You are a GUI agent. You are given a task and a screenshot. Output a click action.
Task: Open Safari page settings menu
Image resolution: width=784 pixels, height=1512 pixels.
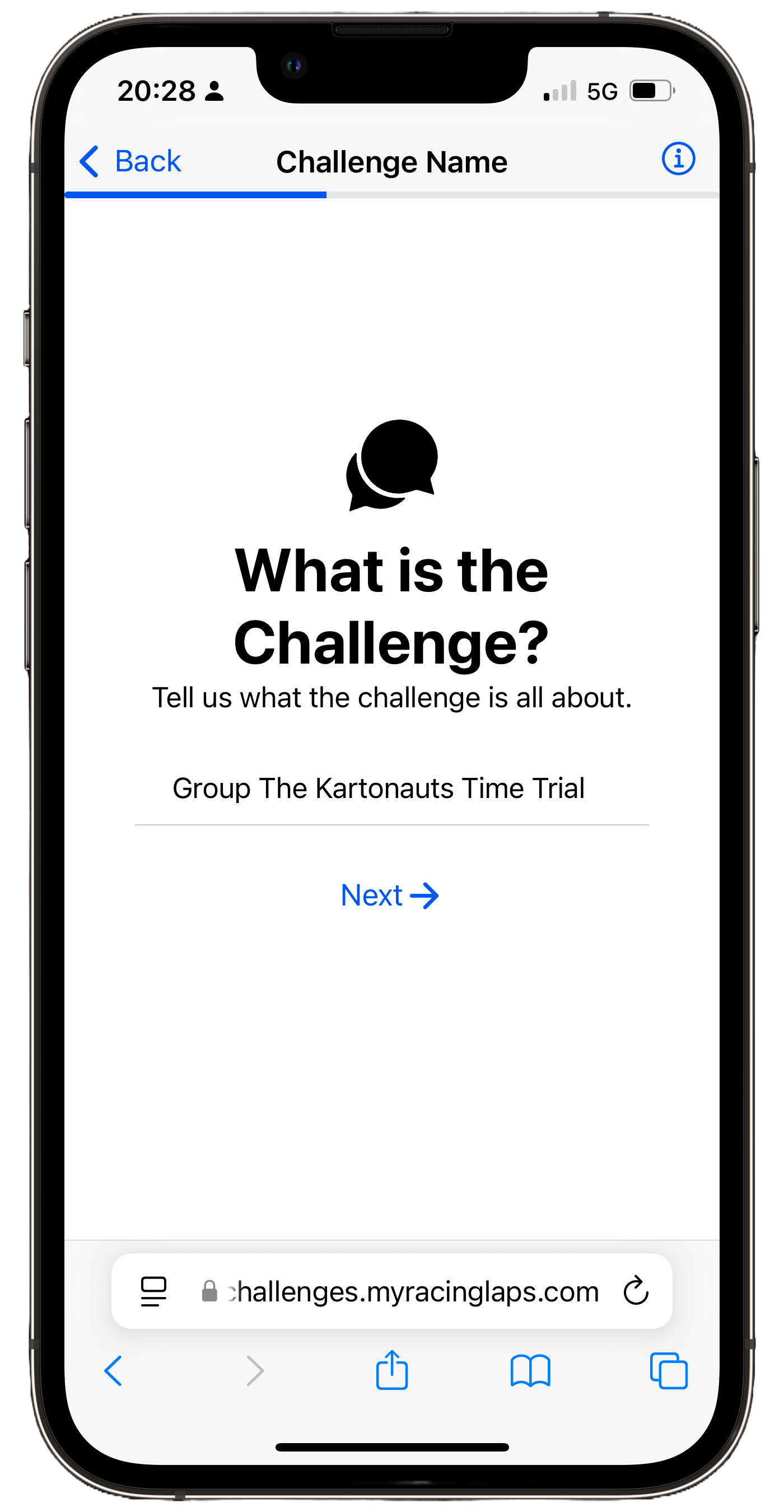click(154, 1291)
